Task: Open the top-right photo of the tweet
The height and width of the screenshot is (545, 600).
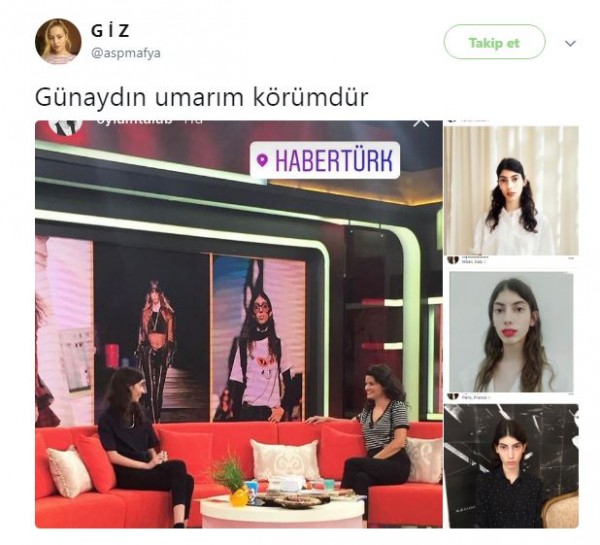Action: [512, 190]
